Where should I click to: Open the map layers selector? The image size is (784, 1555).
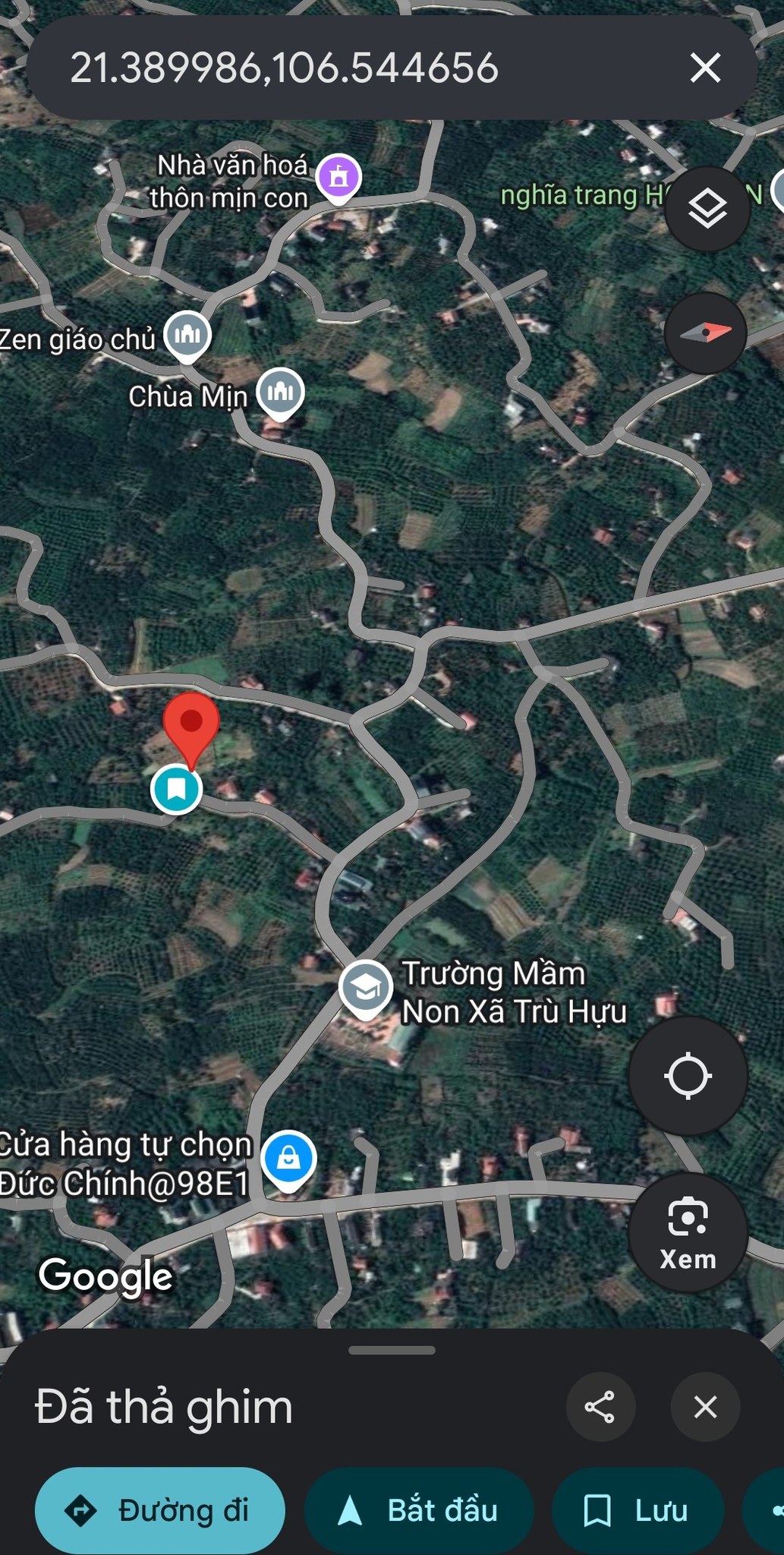(x=707, y=209)
